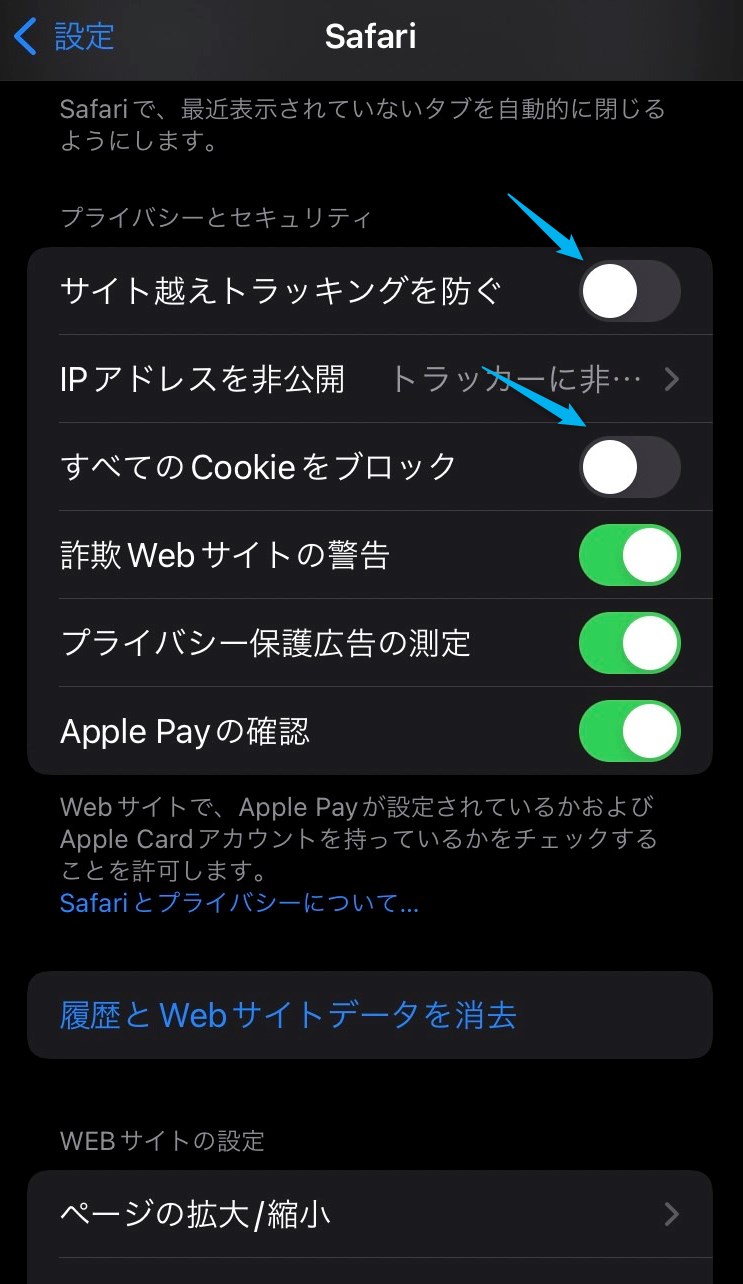Image resolution: width=743 pixels, height=1284 pixels.
Task: Turn off プライバシー保護広告の測定
Action: click(x=630, y=643)
